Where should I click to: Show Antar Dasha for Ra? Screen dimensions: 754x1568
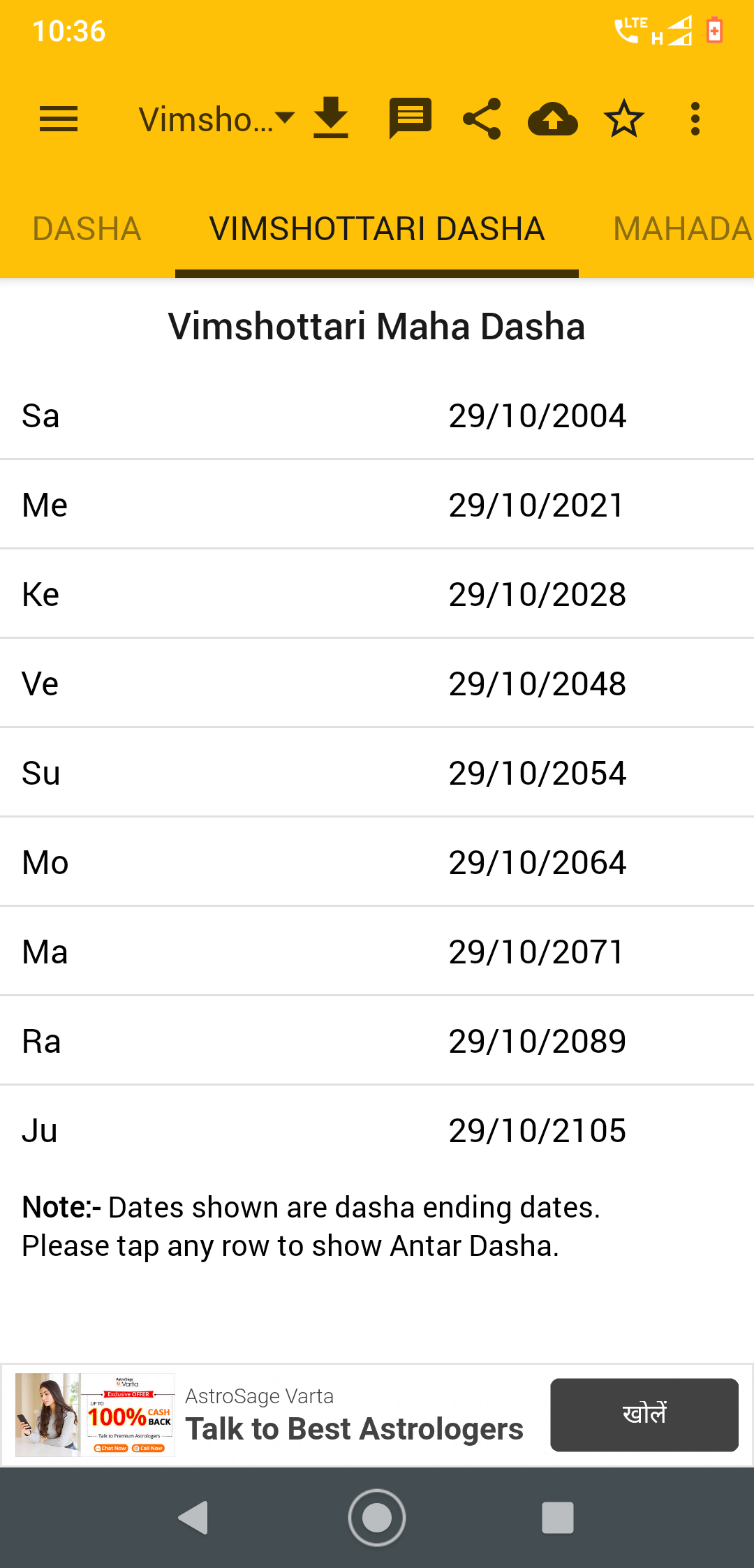pyautogui.click(x=377, y=1041)
